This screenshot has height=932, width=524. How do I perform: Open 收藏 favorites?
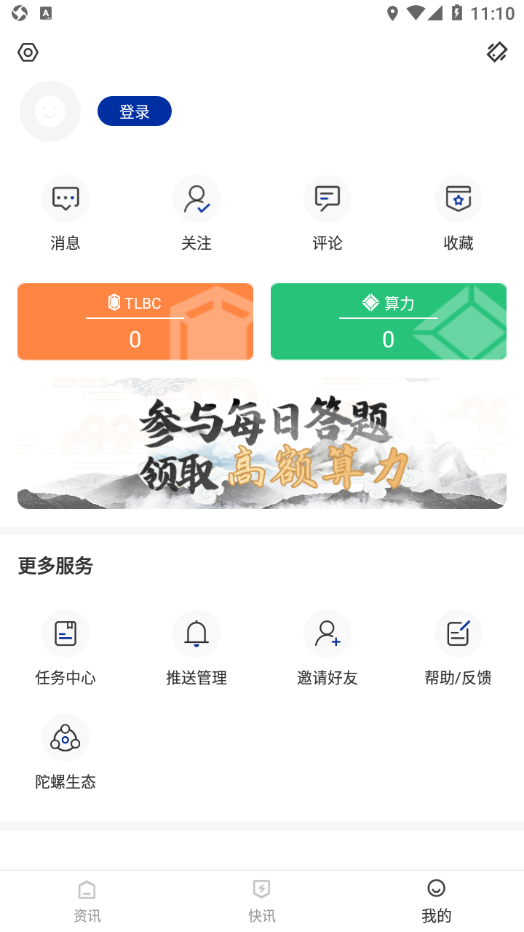tap(458, 213)
